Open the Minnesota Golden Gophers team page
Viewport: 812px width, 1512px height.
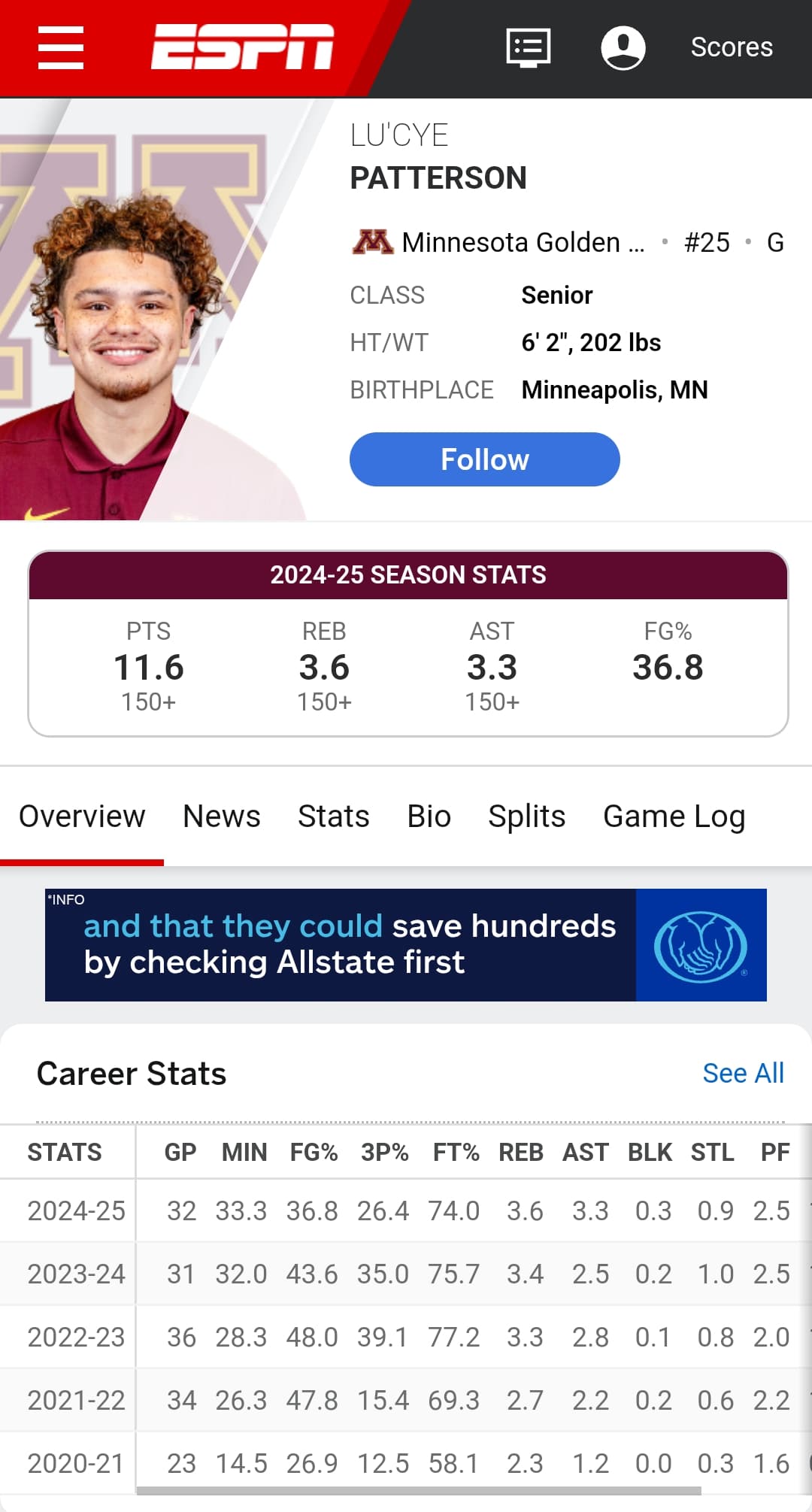pos(498,242)
